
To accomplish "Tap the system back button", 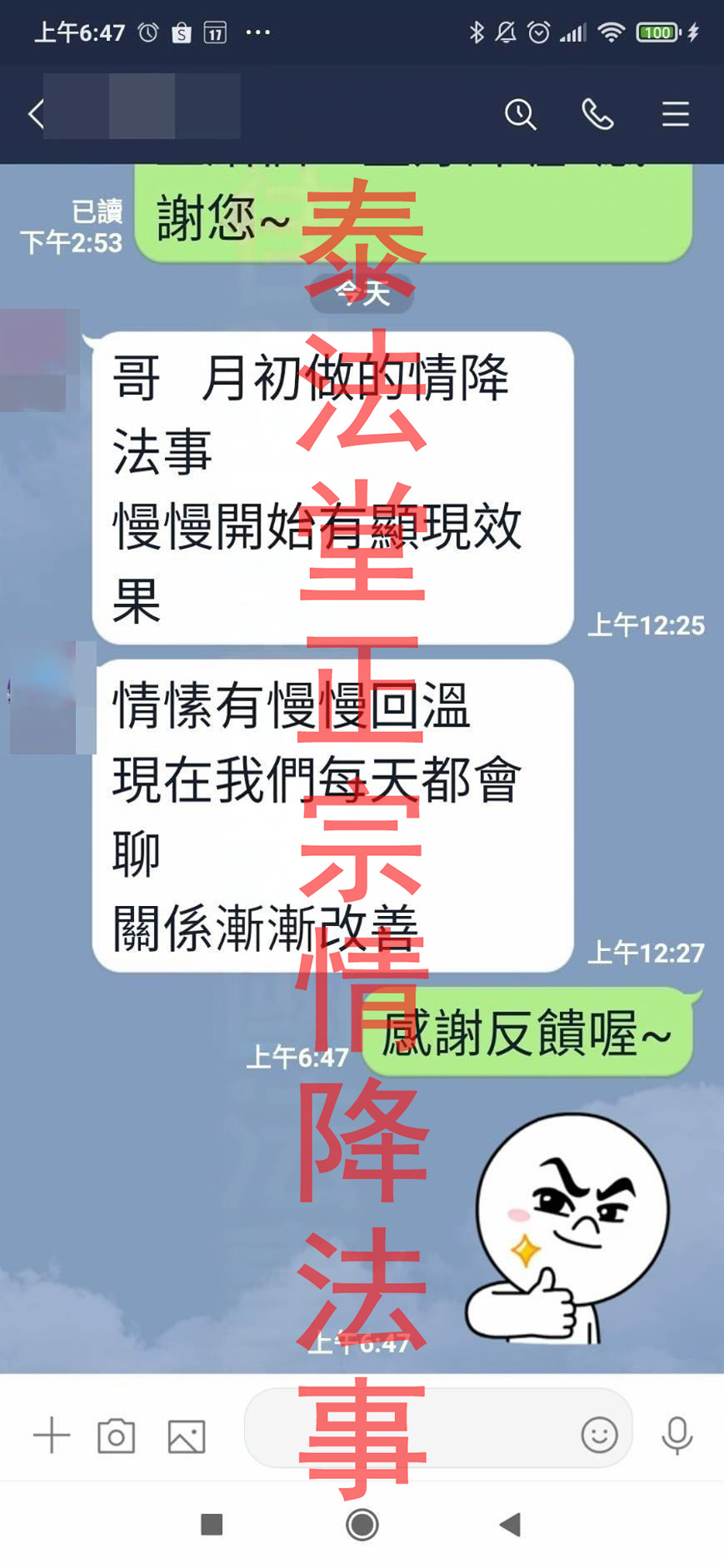I will [x=510, y=1525].
